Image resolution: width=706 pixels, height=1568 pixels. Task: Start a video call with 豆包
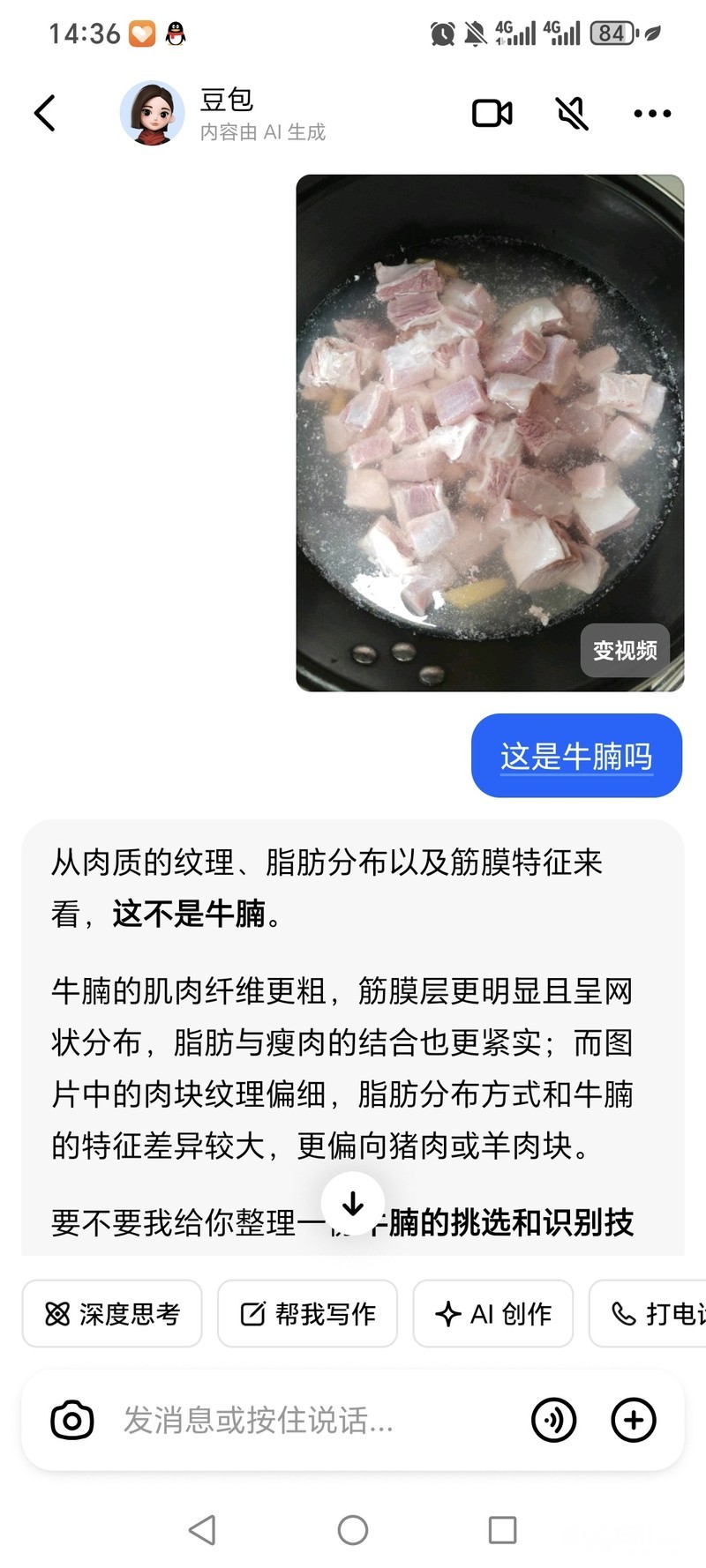point(492,114)
